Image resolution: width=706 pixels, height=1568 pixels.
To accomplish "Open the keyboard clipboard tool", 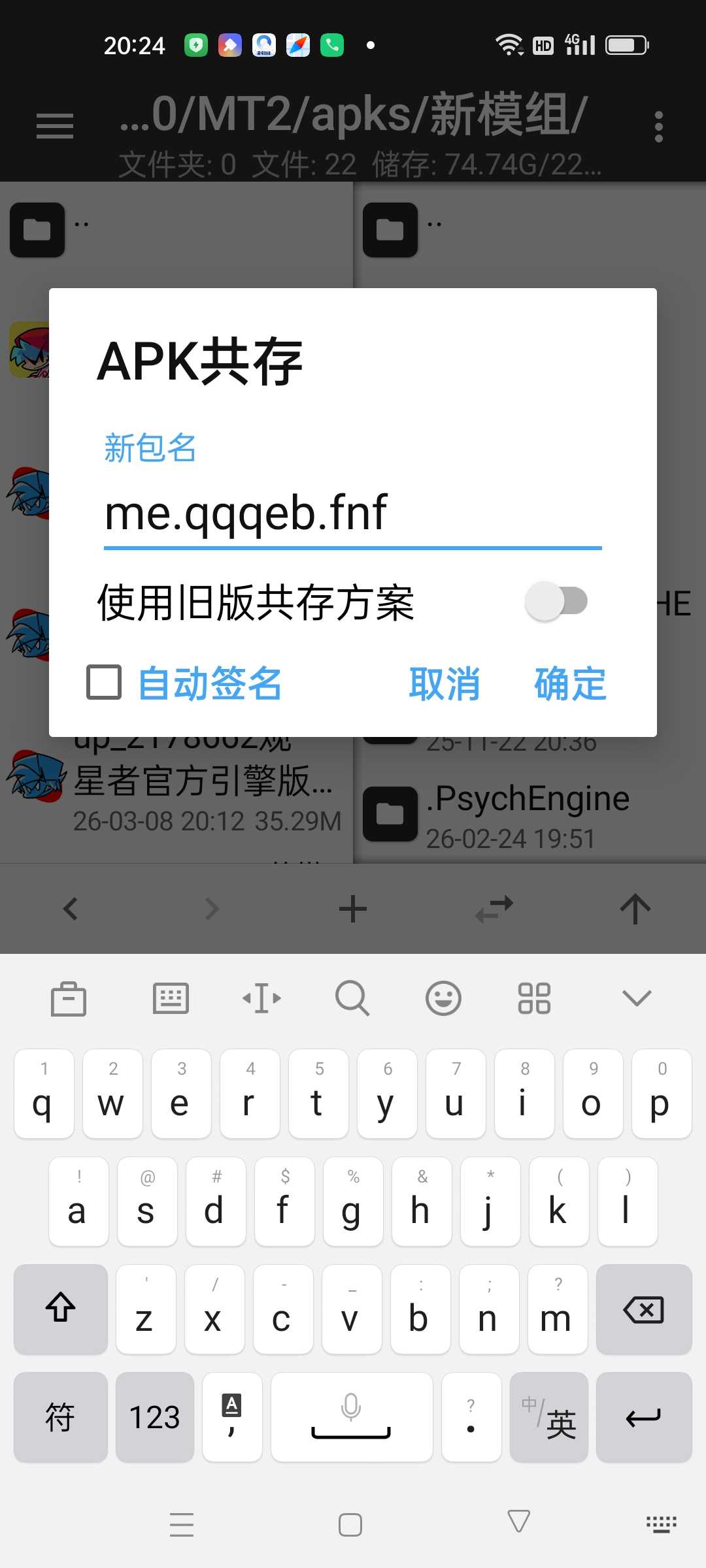I will coord(69,998).
